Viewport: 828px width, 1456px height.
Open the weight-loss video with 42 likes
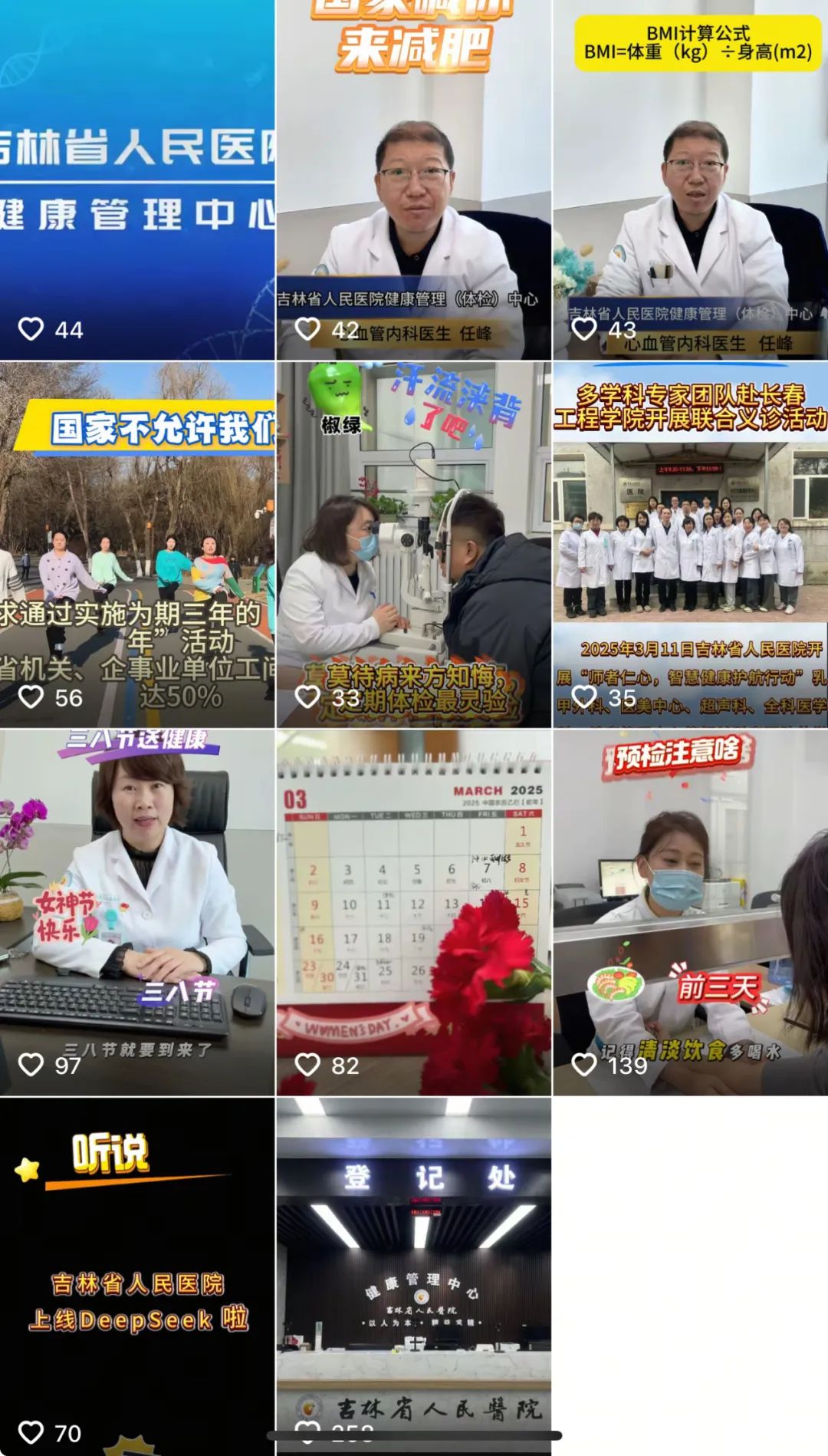[413, 180]
